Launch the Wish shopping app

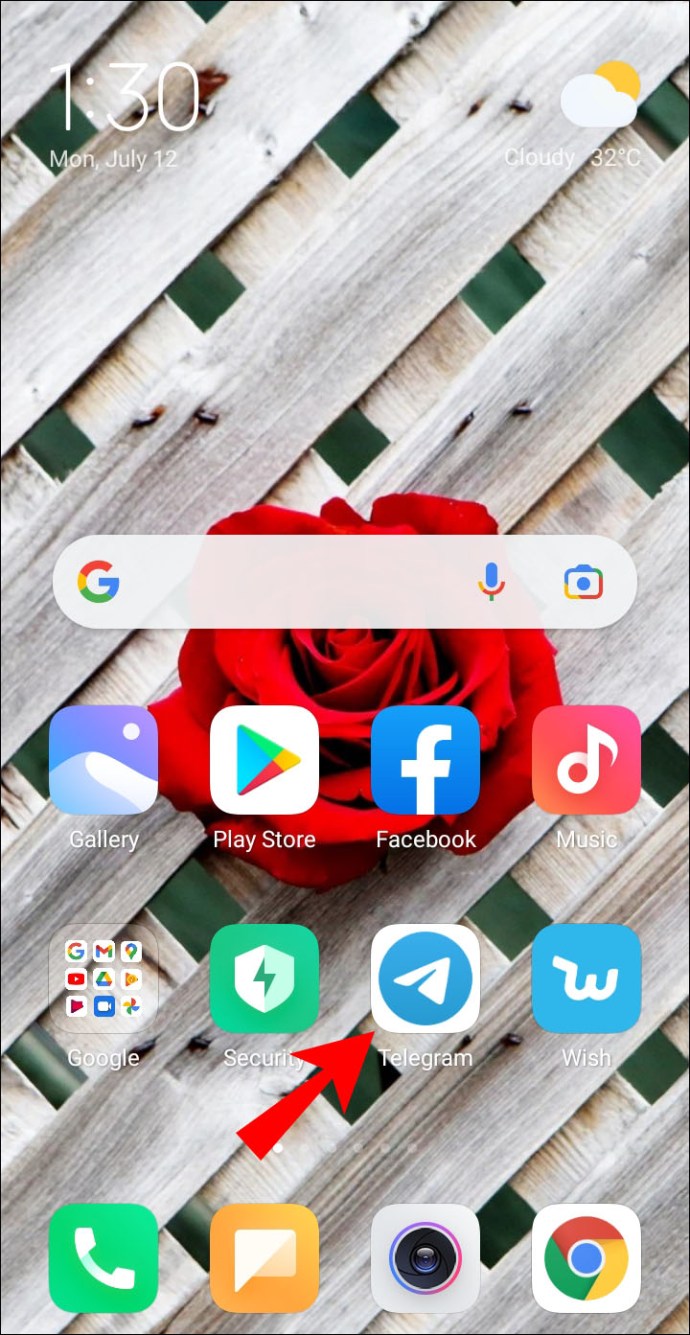pos(586,978)
